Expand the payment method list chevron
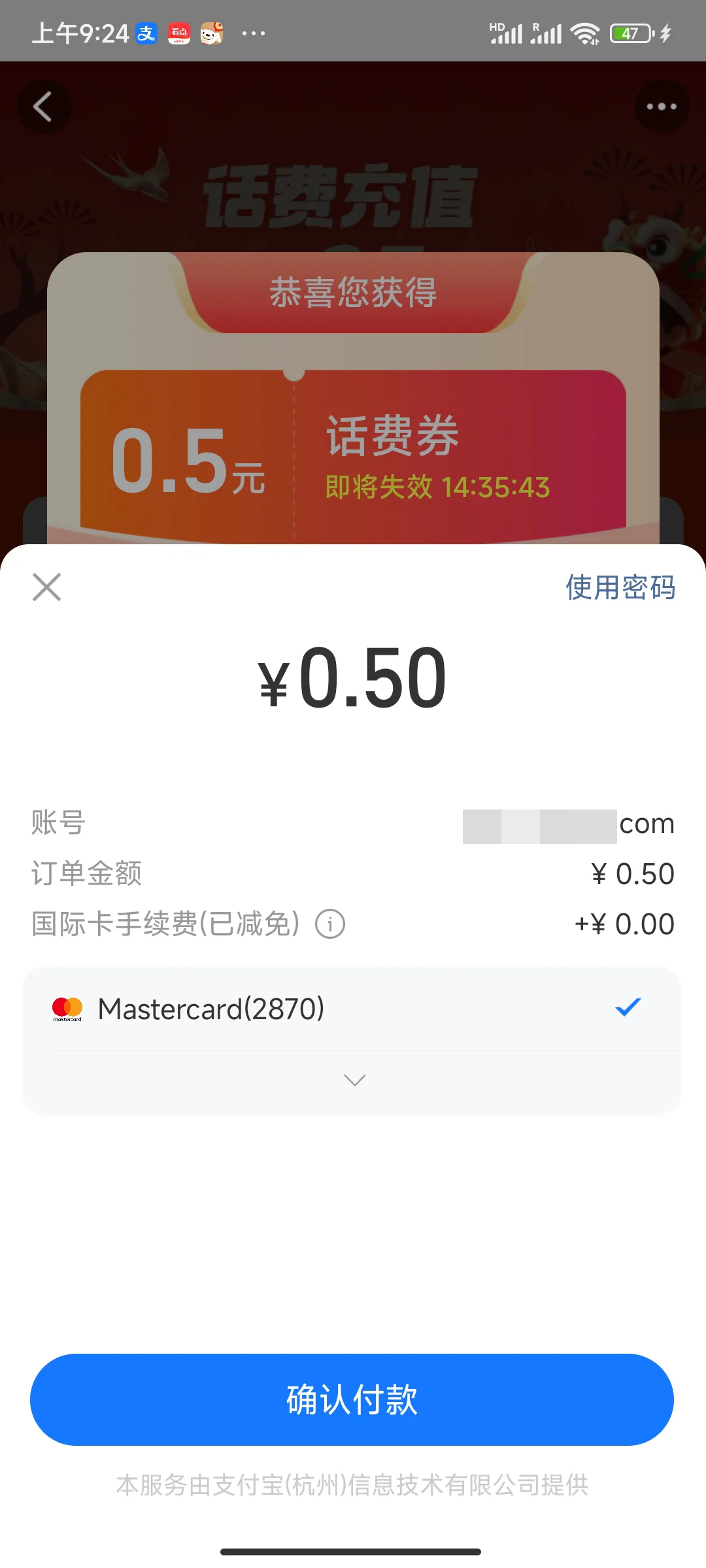 (353, 1079)
